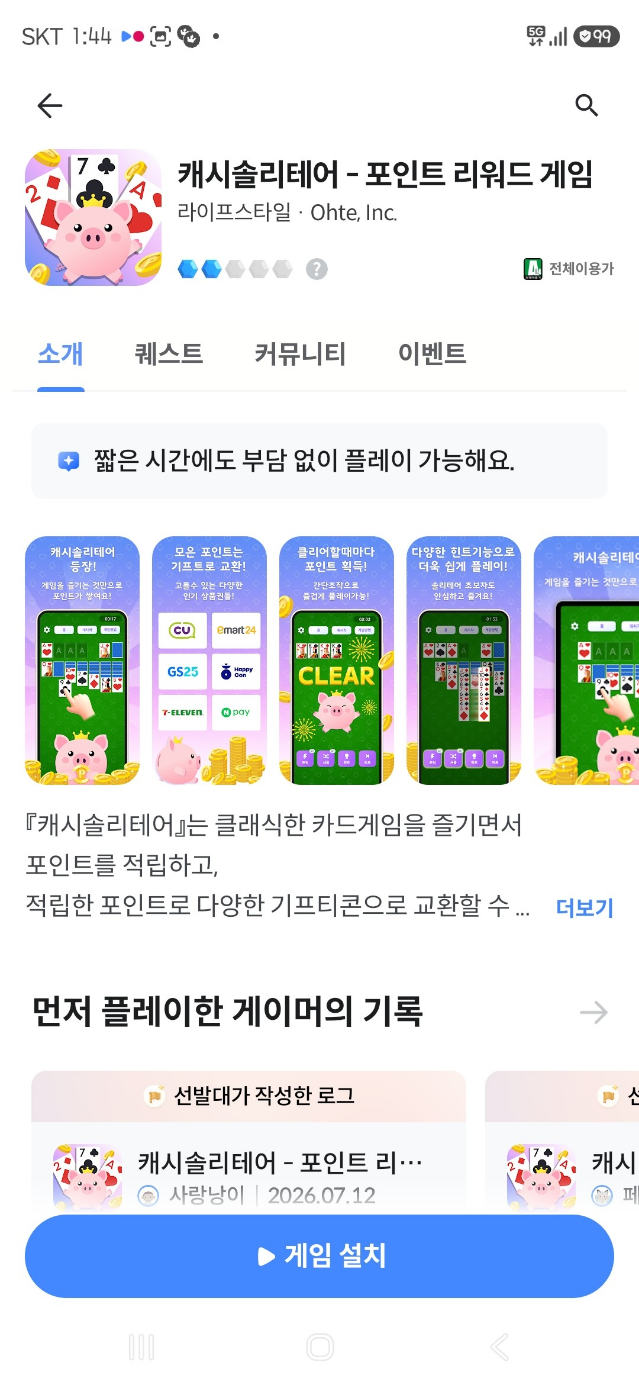Image resolution: width=639 pixels, height=1385 pixels.
Task: Tap the question mark beside the rating
Action: tap(317, 268)
